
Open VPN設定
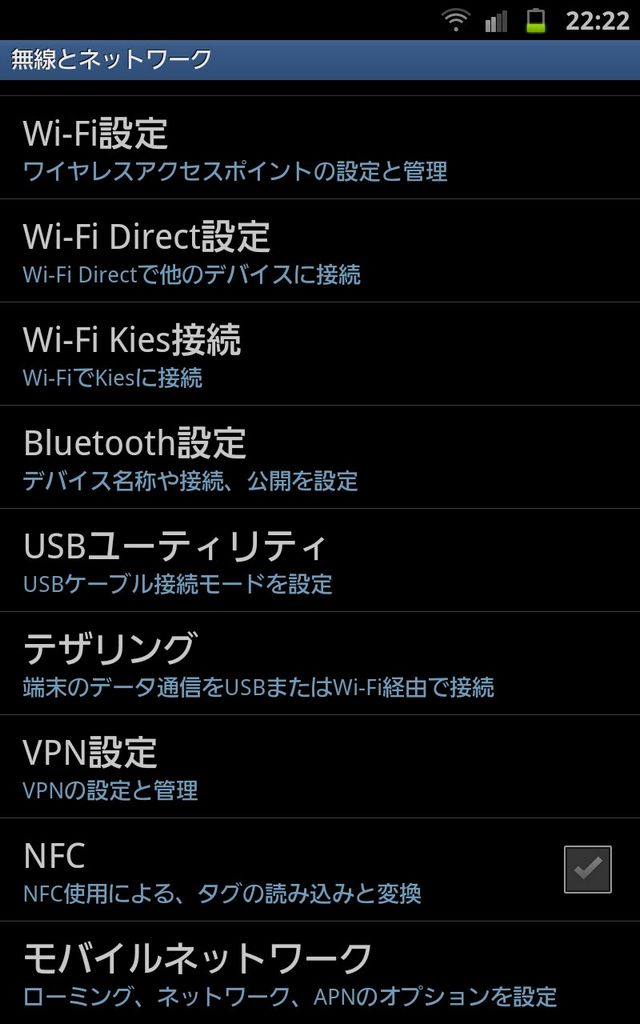point(320,767)
